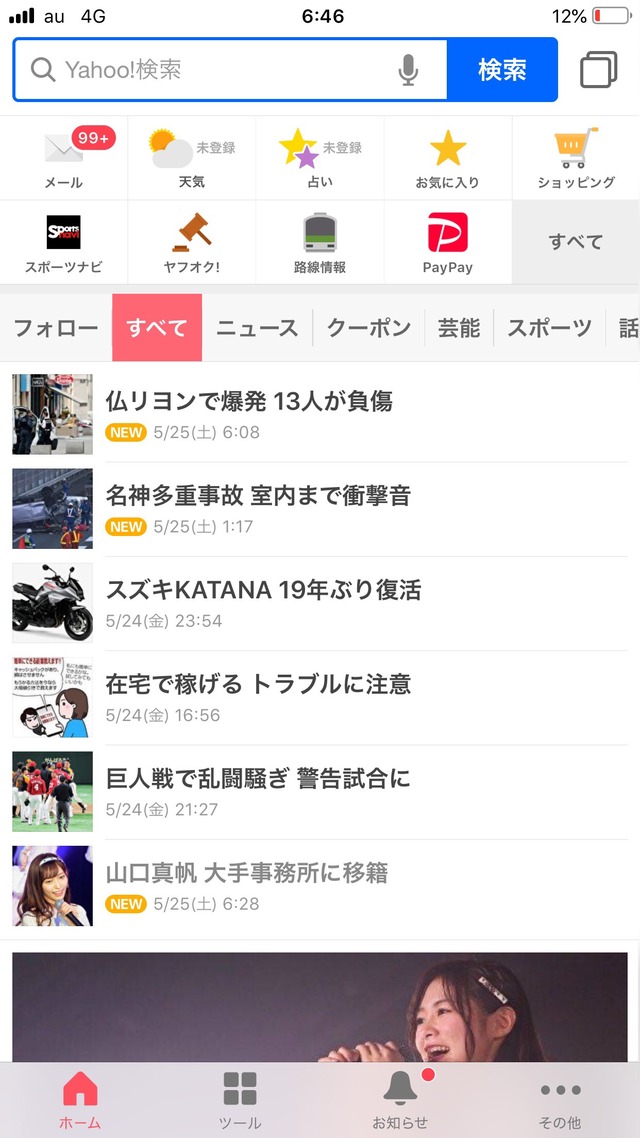Open the 占い fortune shortcut
This screenshot has height=1138, width=640.
point(320,158)
